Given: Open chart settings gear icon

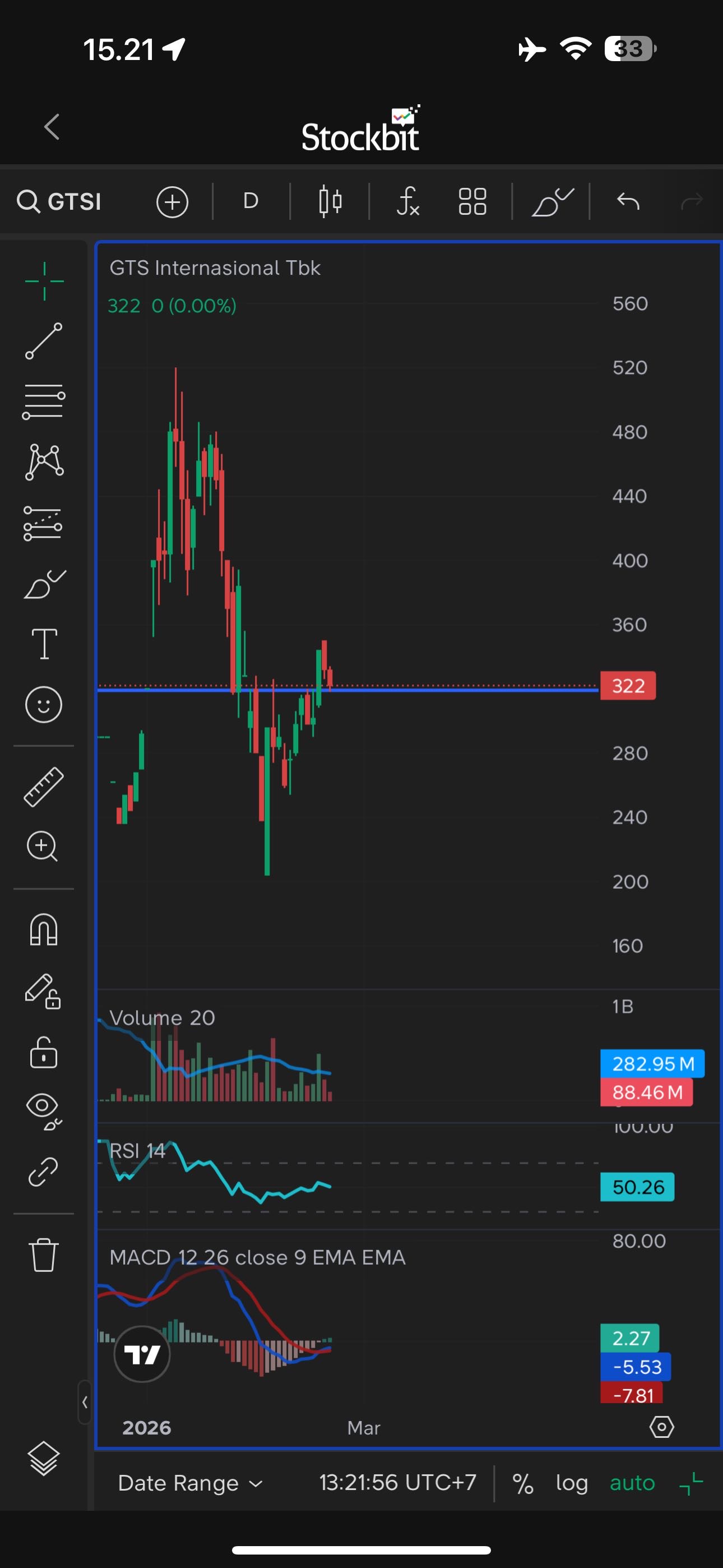Looking at the screenshot, I should (x=661, y=1427).
